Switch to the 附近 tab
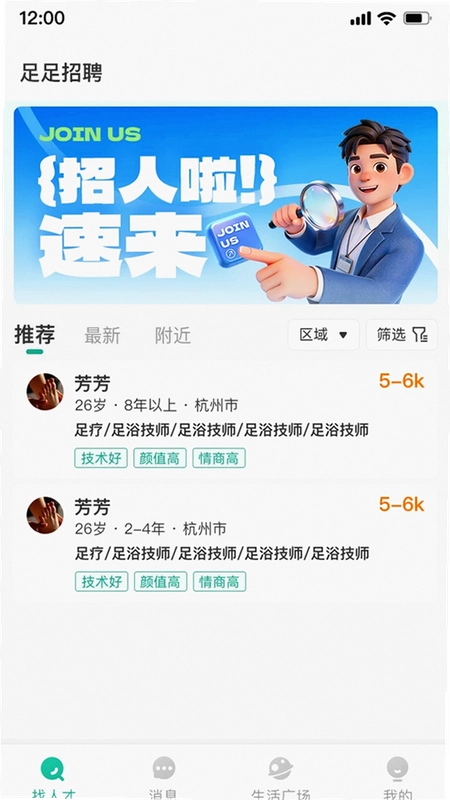The height and width of the screenshot is (800, 450). 173,336
